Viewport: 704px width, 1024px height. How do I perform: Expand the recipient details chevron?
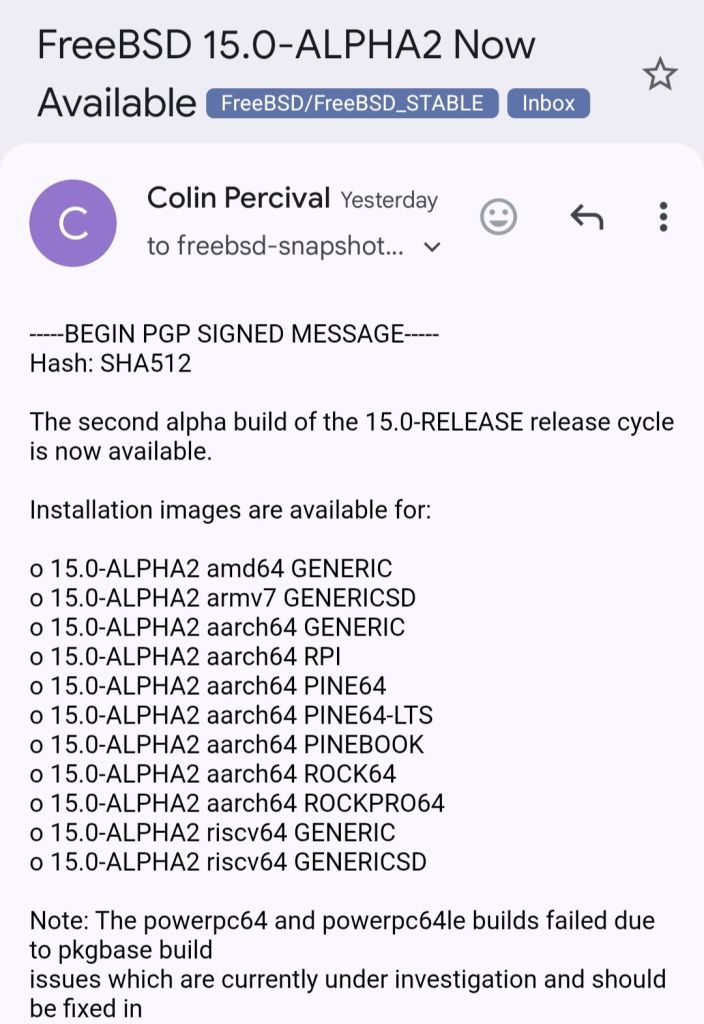click(x=433, y=247)
